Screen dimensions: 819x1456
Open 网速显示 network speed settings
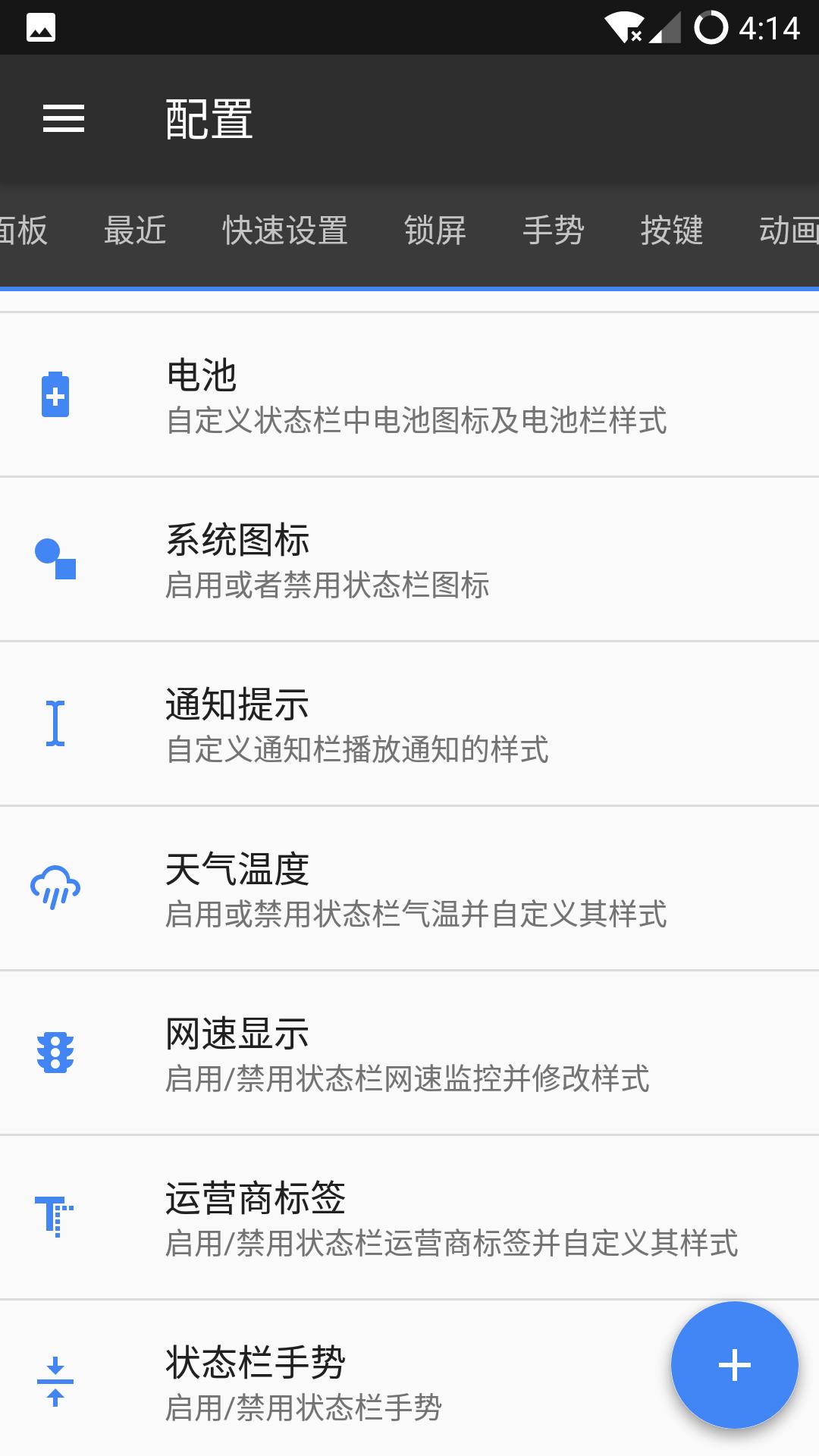click(409, 1054)
